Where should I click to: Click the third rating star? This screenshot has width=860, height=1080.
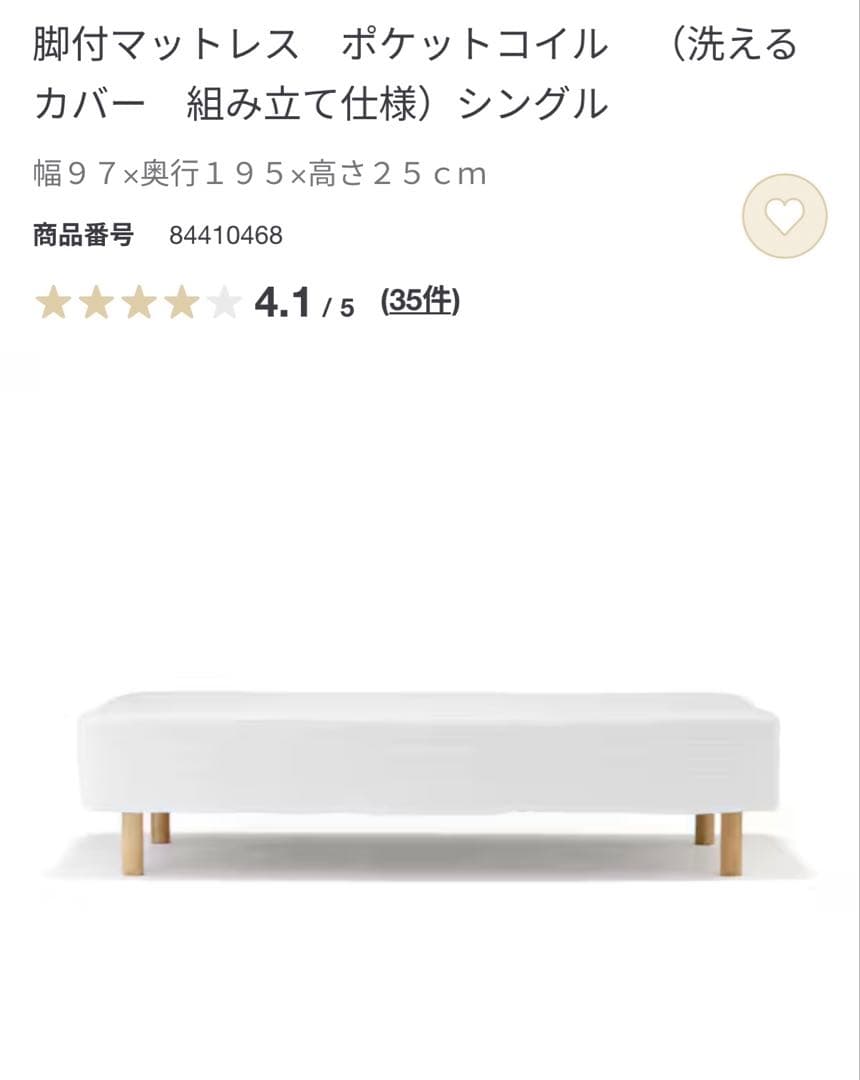(x=137, y=301)
